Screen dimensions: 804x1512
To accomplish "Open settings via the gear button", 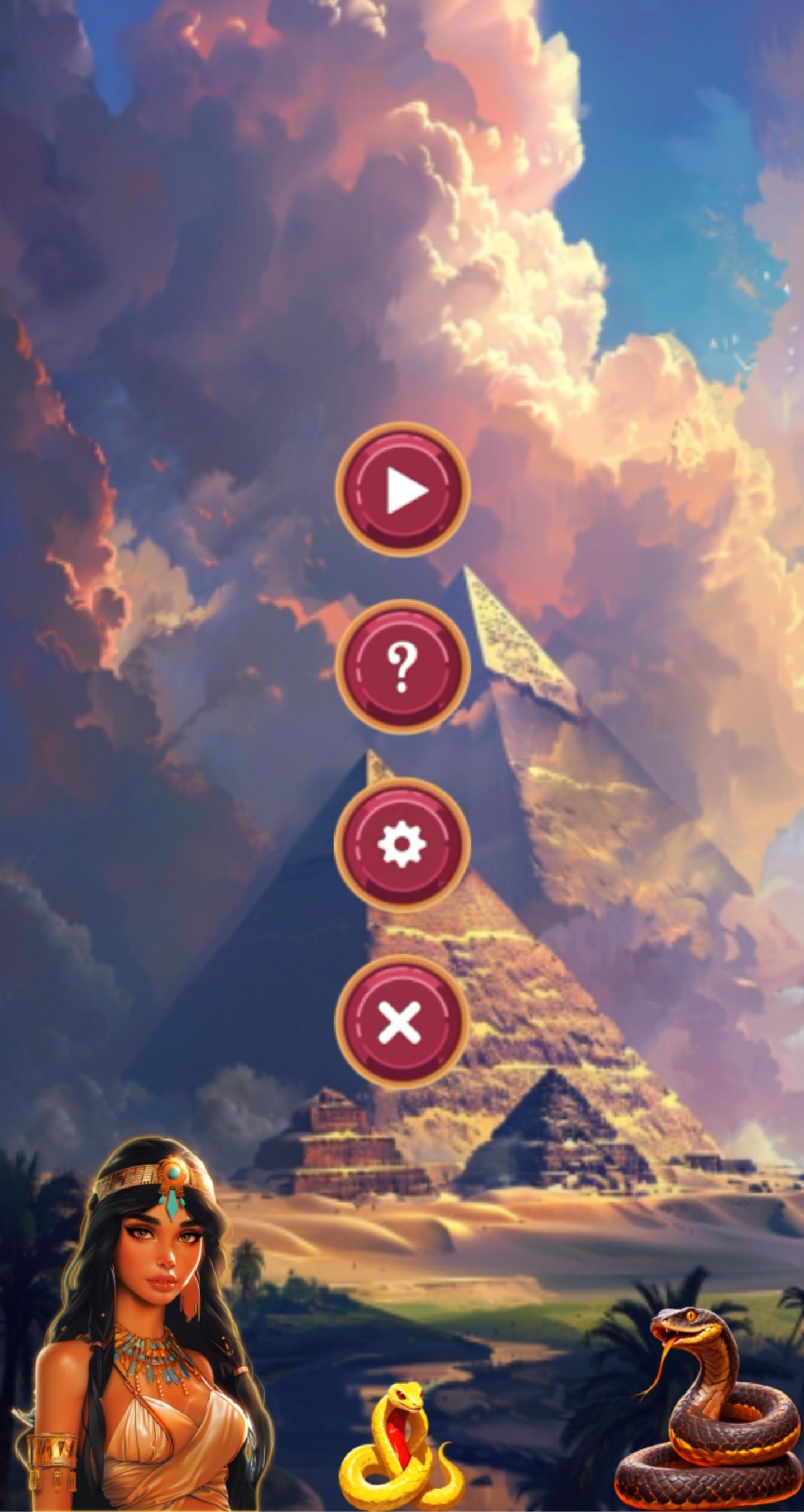I will click(x=402, y=844).
